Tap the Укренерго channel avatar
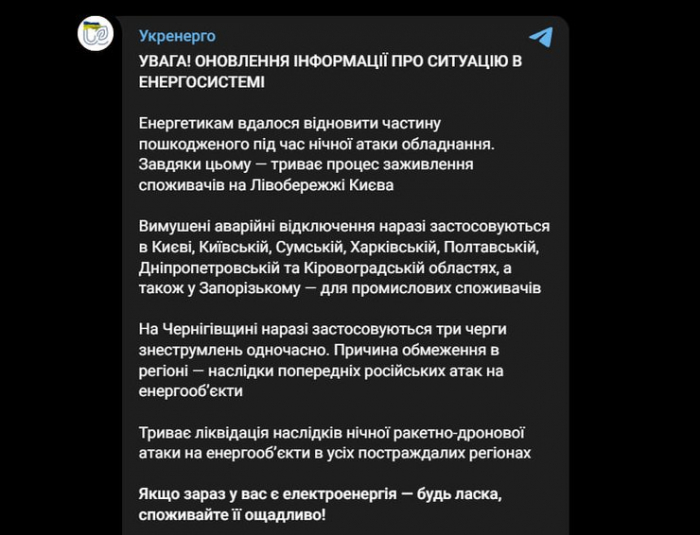Viewport: 700px width, 535px height. (95, 36)
